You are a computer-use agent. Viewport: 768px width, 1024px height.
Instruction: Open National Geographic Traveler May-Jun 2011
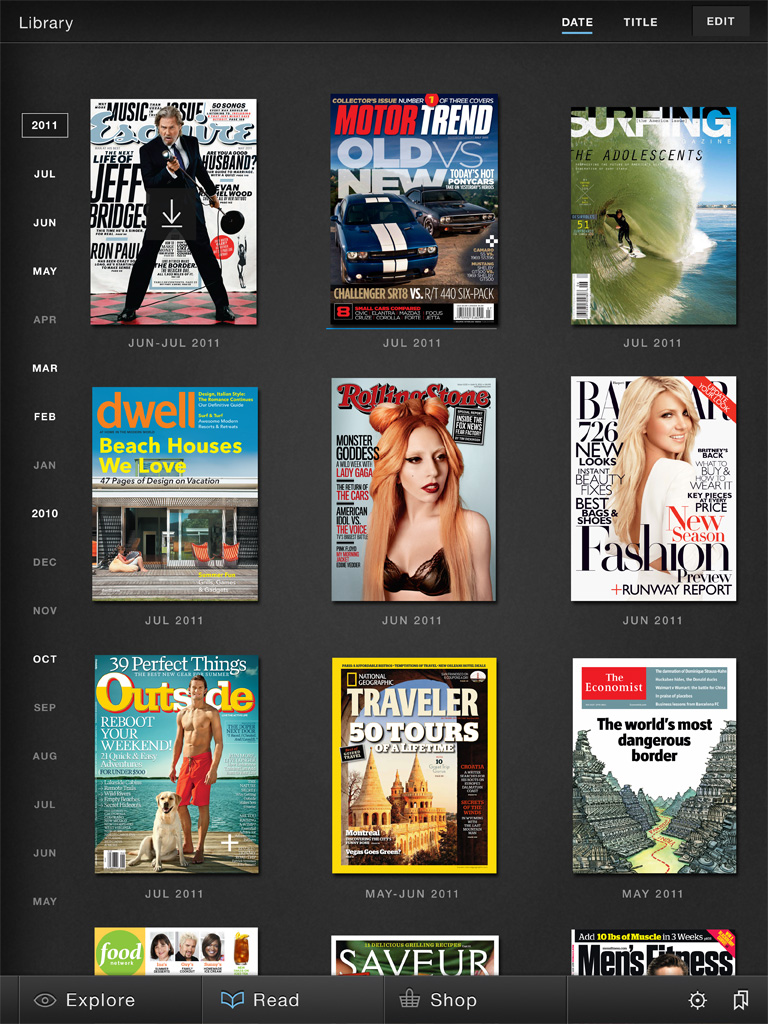coord(414,765)
